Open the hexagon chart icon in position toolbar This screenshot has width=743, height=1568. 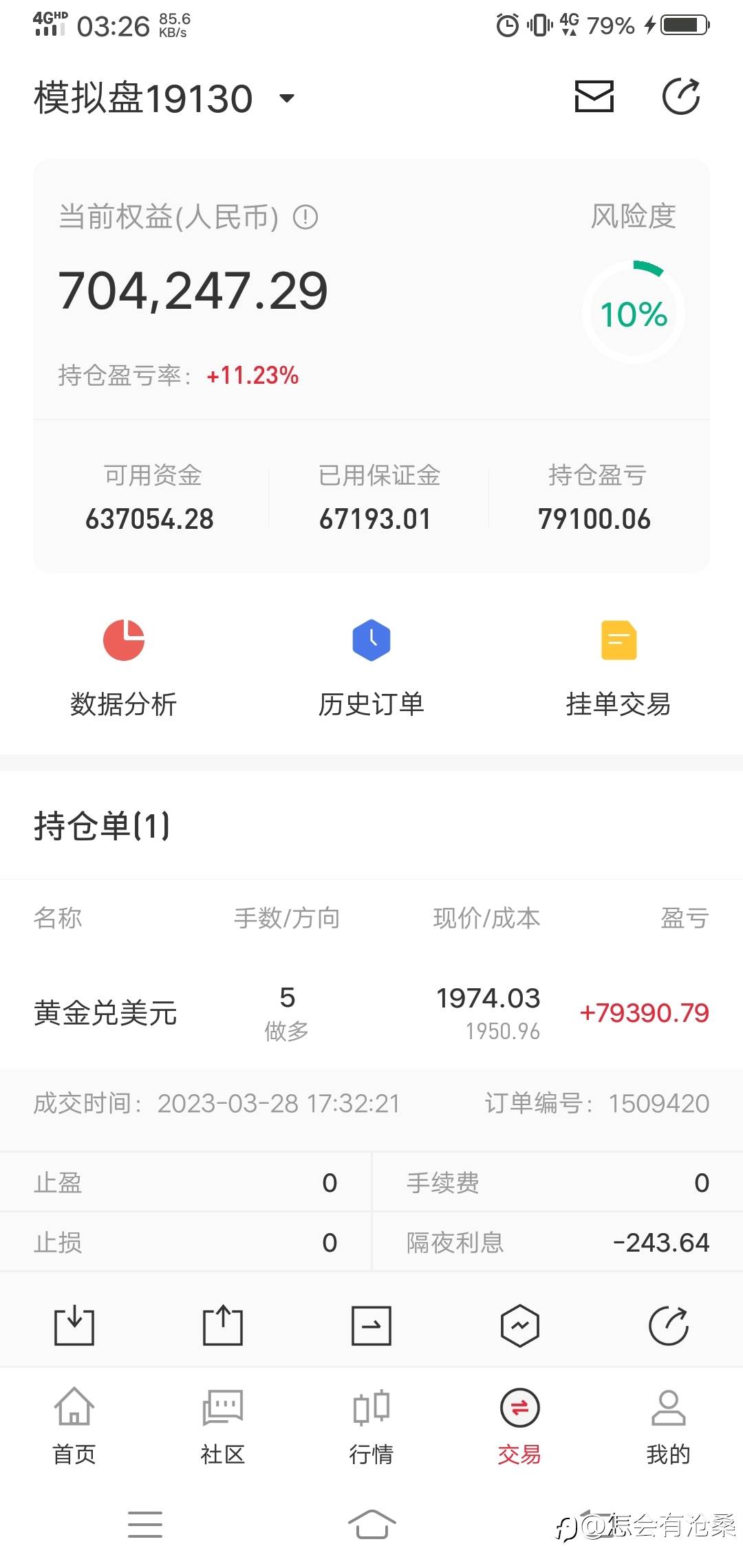click(x=520, y=1325)
